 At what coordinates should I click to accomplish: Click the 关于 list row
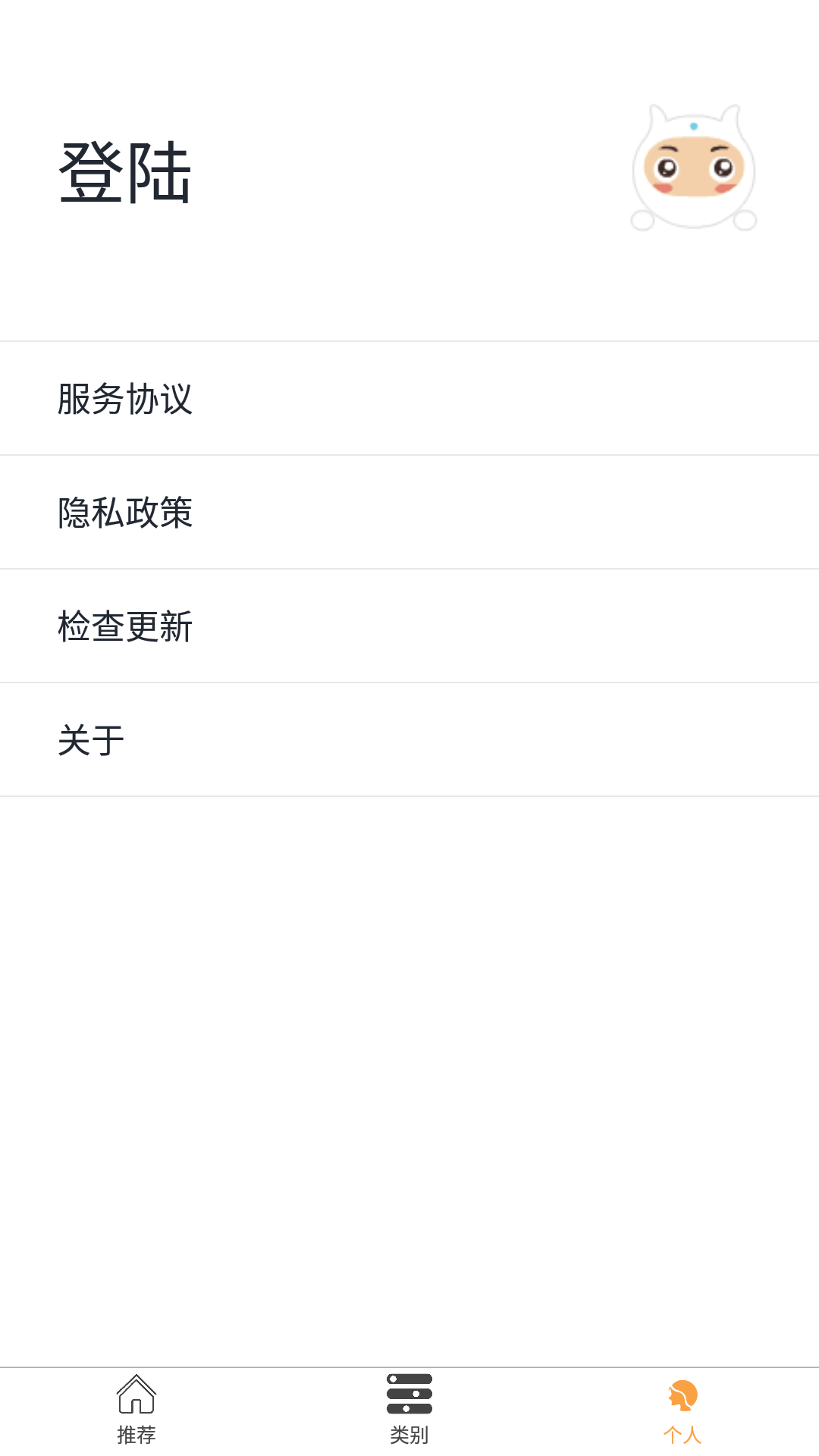click(409, 739)
